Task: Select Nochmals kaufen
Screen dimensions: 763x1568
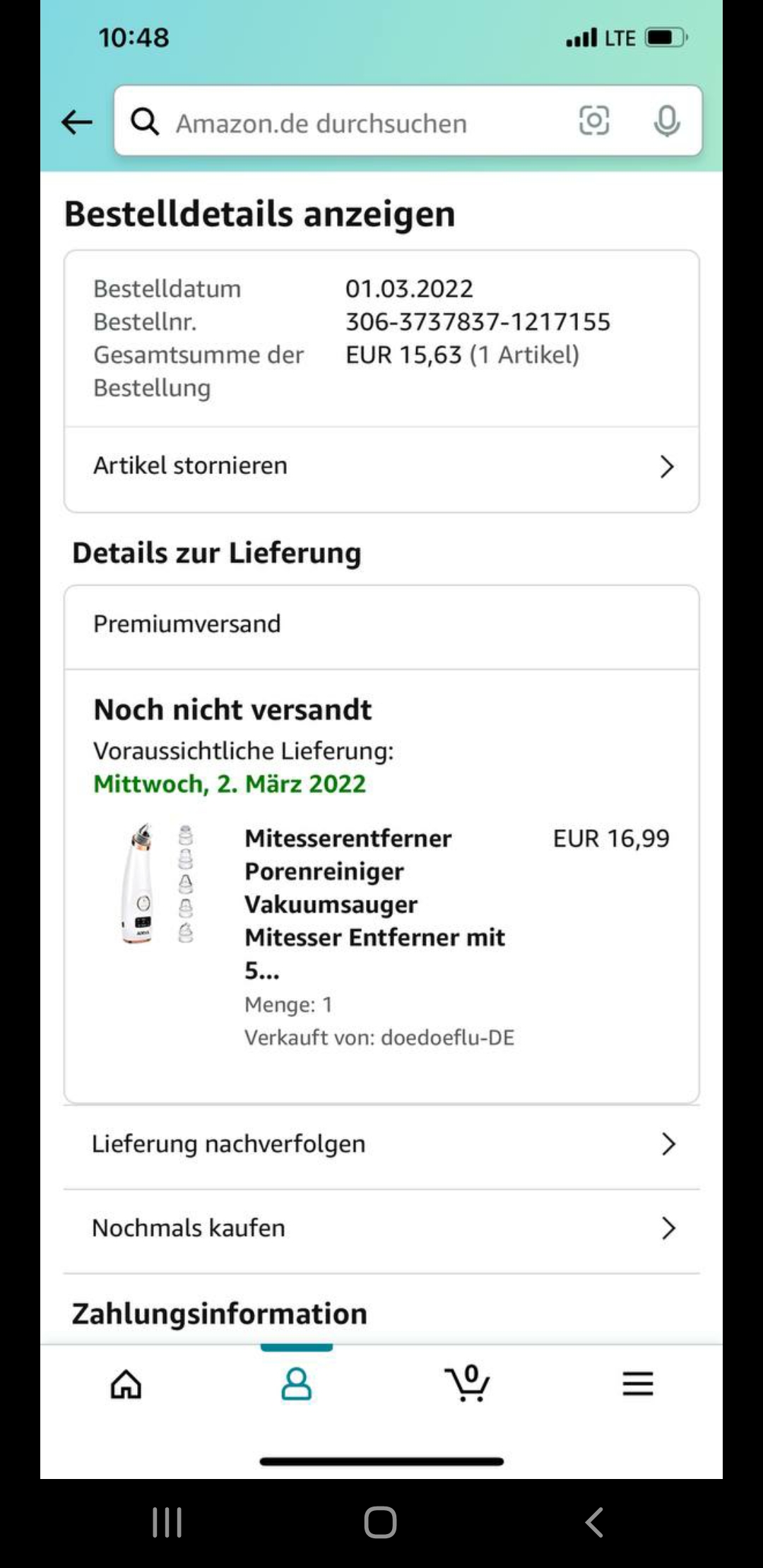Action: click(x=381, y=1228)
